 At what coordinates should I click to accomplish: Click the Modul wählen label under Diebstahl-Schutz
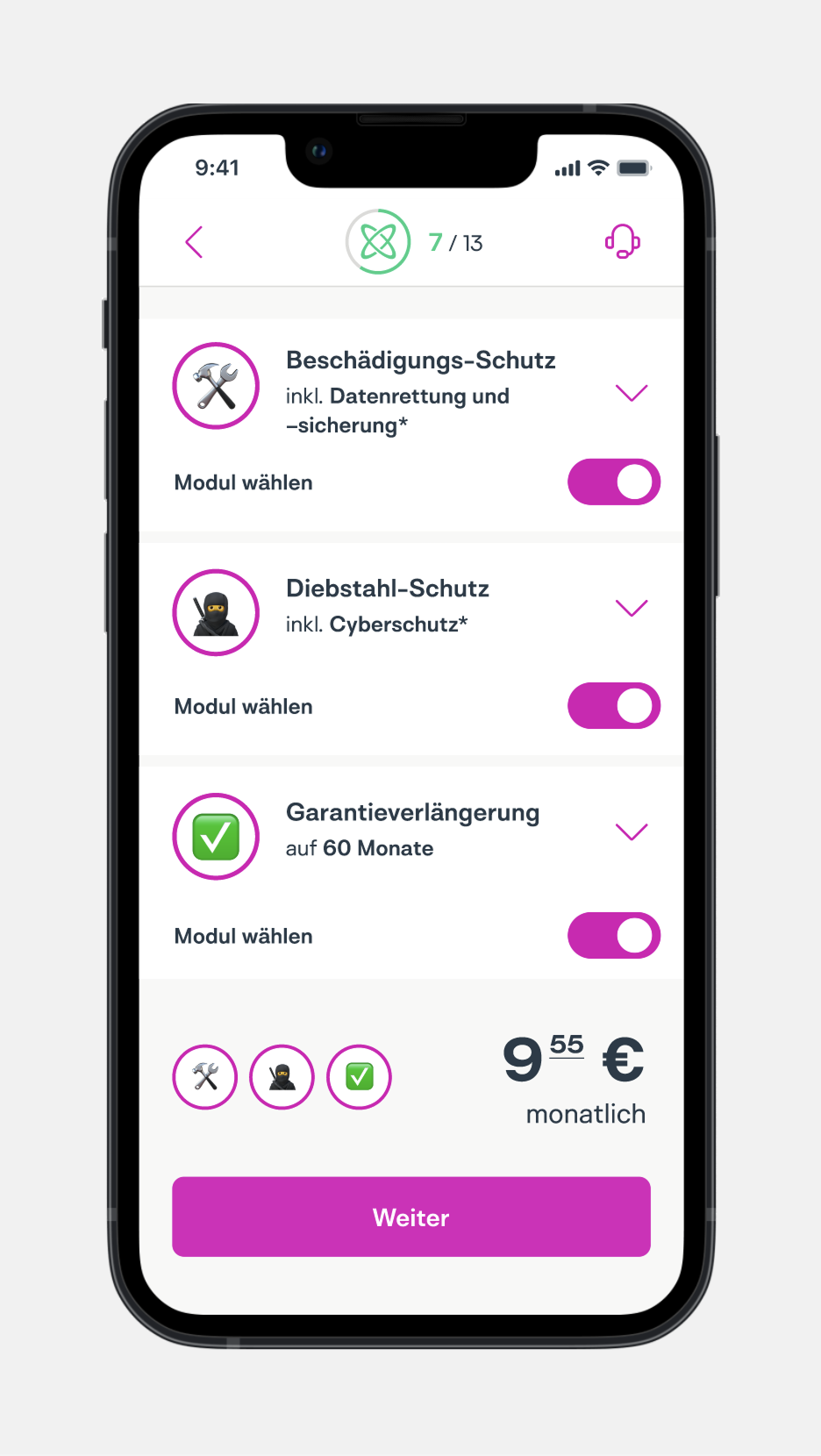(x=243, y=706)
